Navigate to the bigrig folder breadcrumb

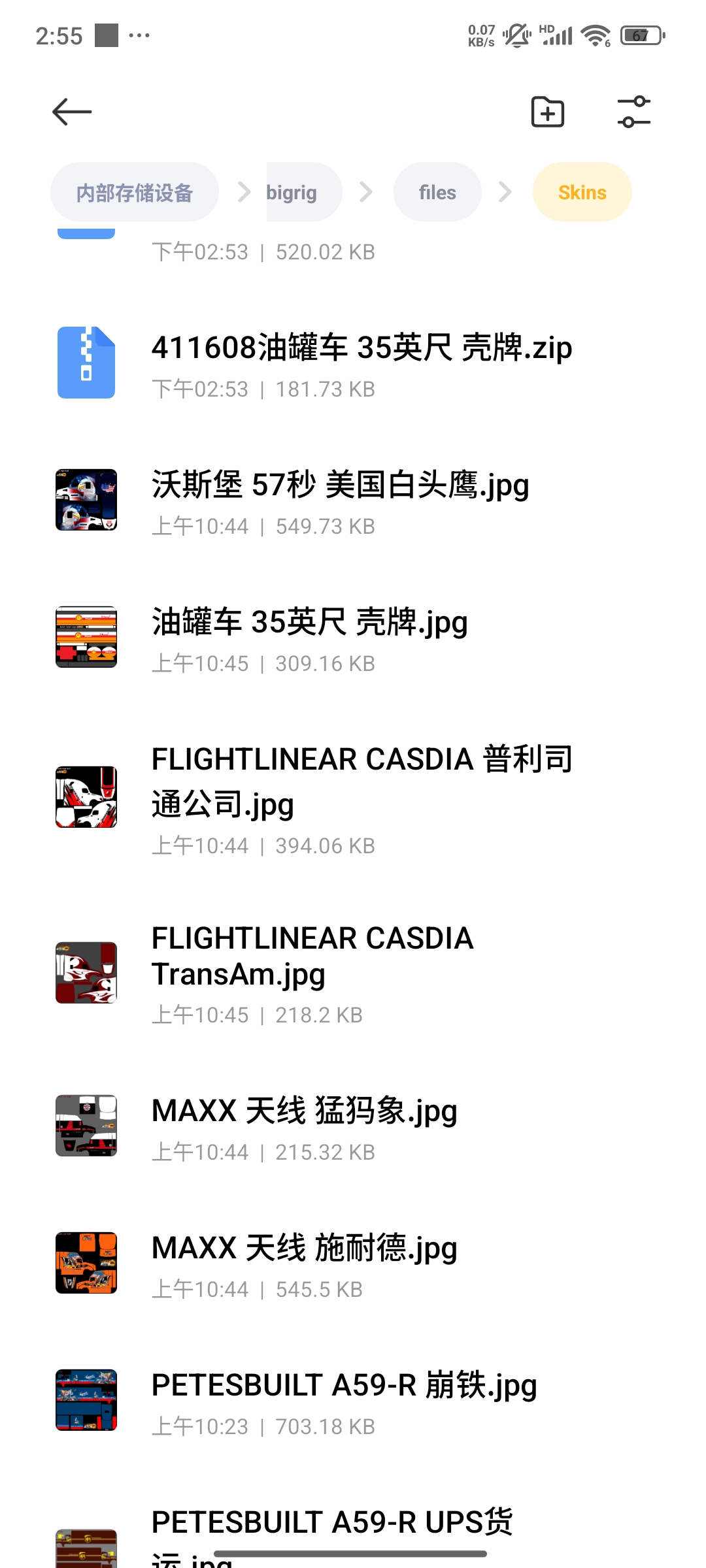[293, 193]
